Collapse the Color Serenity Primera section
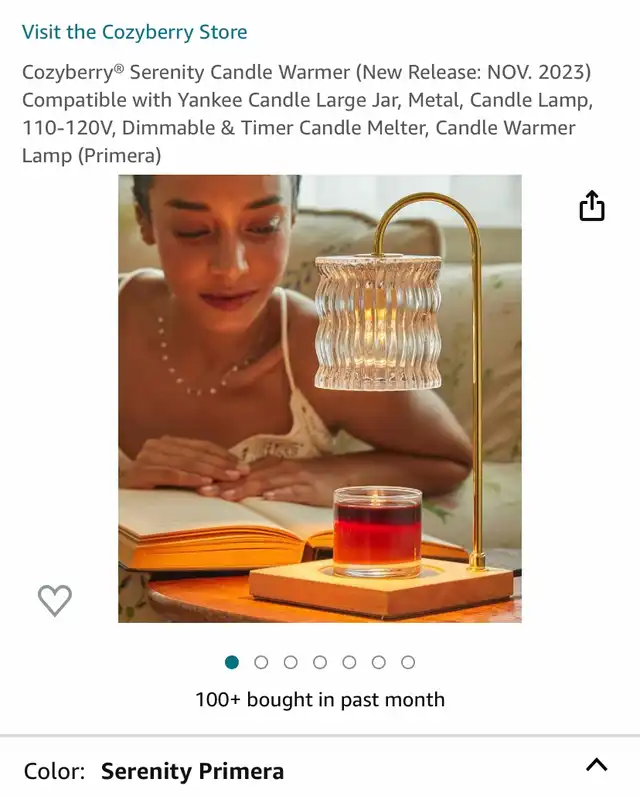Image resolution: width=640 pixels, height=796 pixels. point(596,765)
